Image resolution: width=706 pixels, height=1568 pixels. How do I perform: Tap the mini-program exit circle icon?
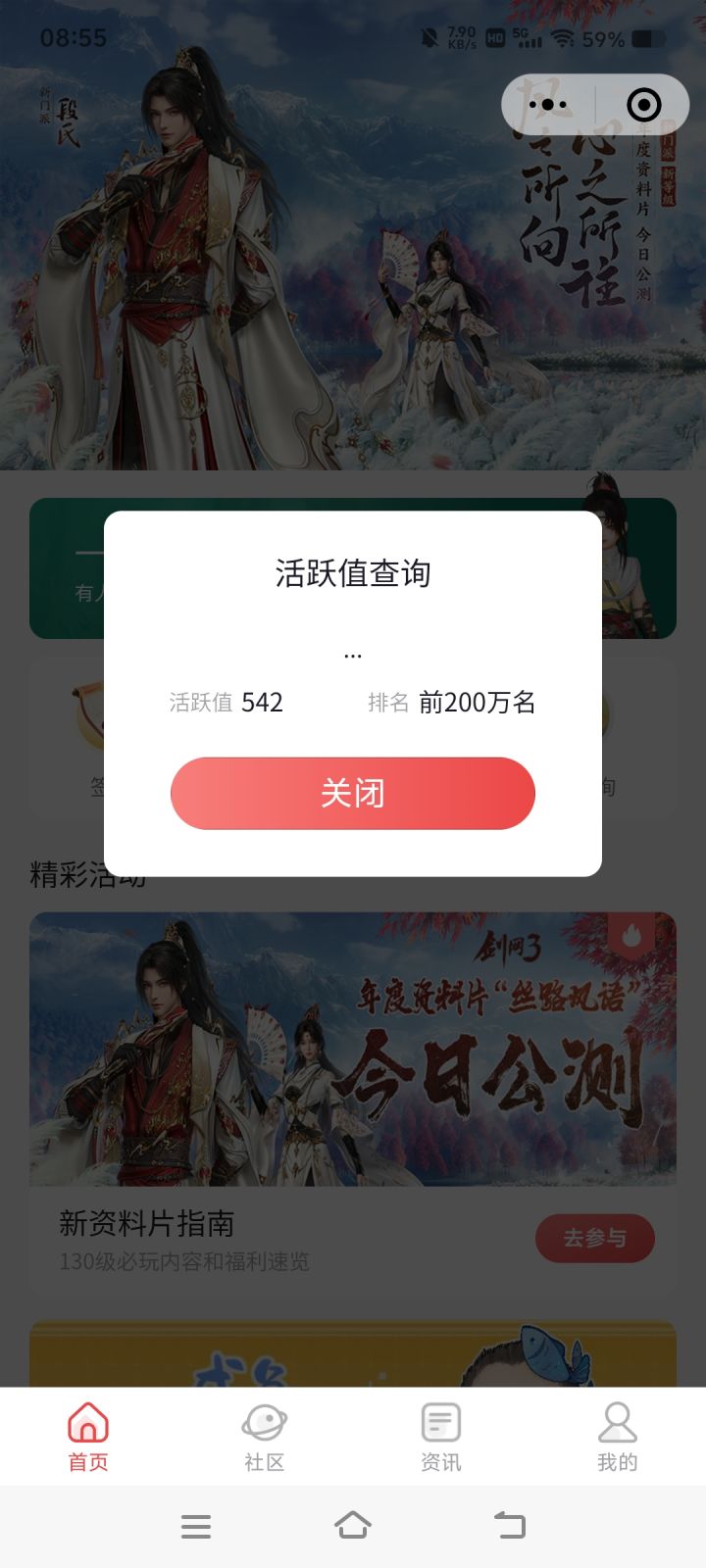[x=644, y=104]
